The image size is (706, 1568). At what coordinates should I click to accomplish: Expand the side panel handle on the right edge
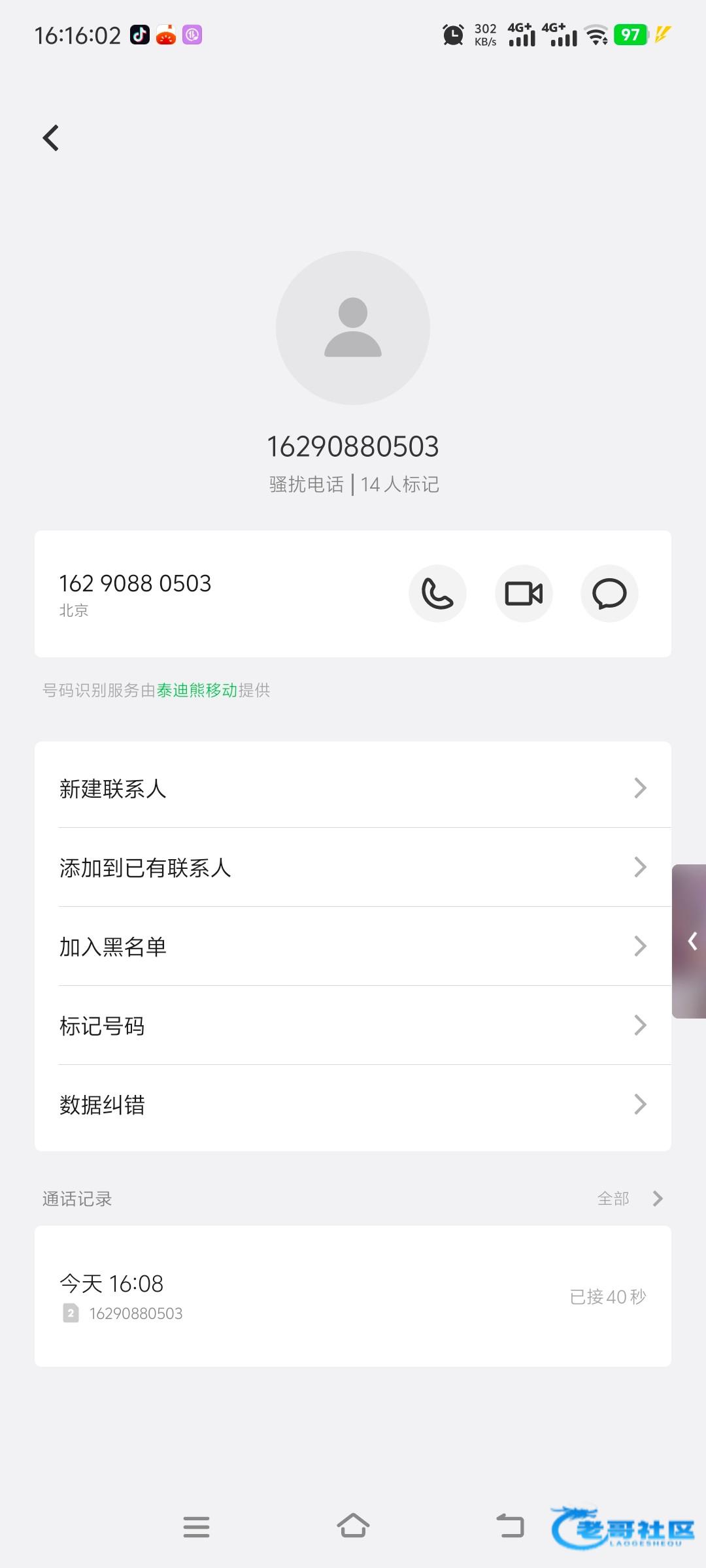pos(691,941)
